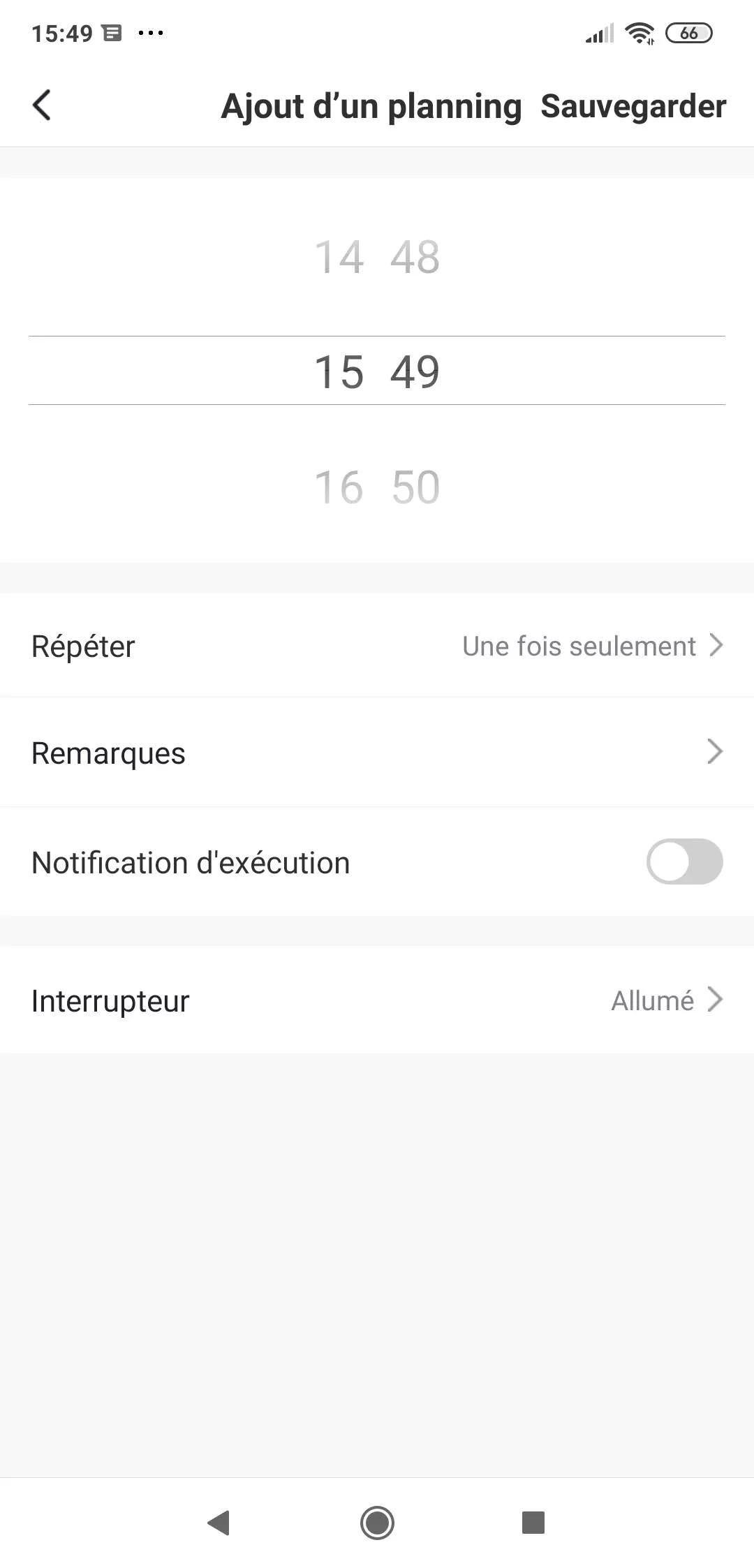Open recent apps via the square button
The height and width of the screenshot is (1568, 754).
click(x=533, y=1523)
